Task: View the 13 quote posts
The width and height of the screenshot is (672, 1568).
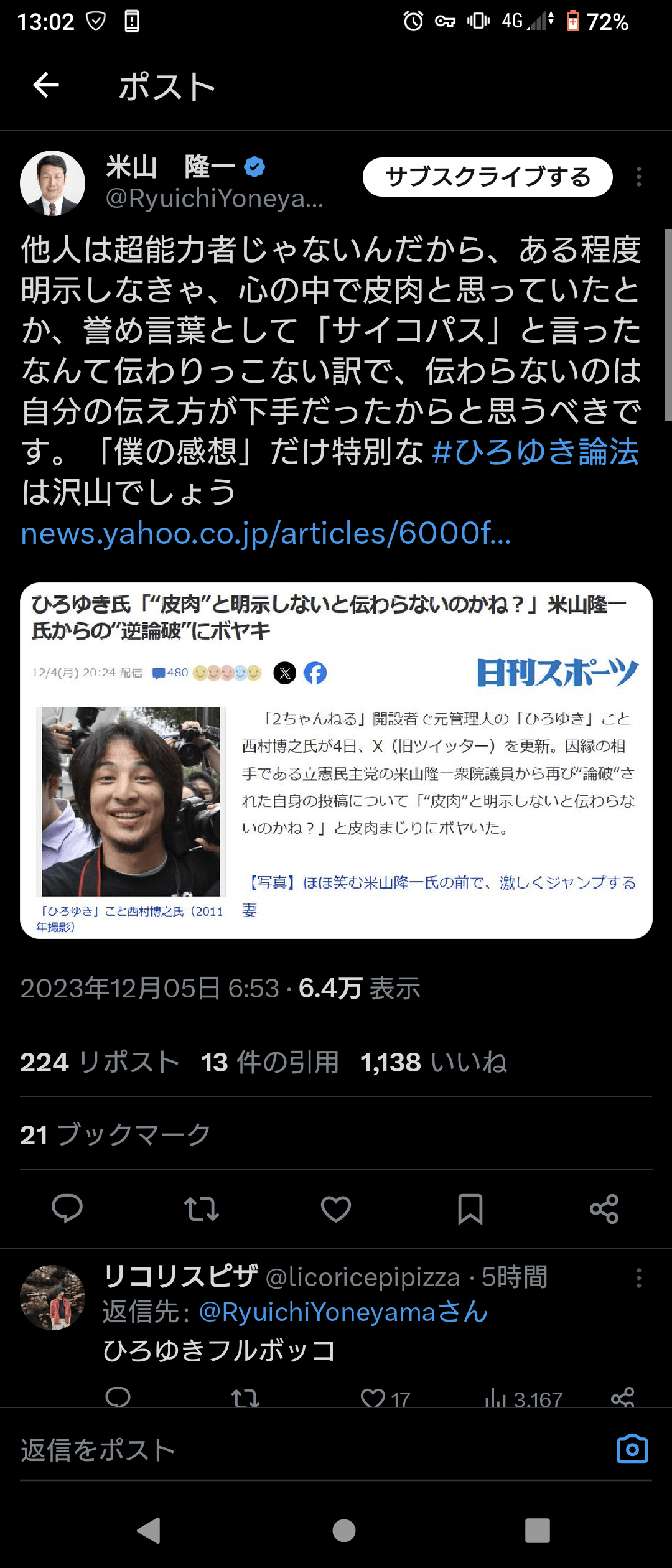Action: (269, 1062)
